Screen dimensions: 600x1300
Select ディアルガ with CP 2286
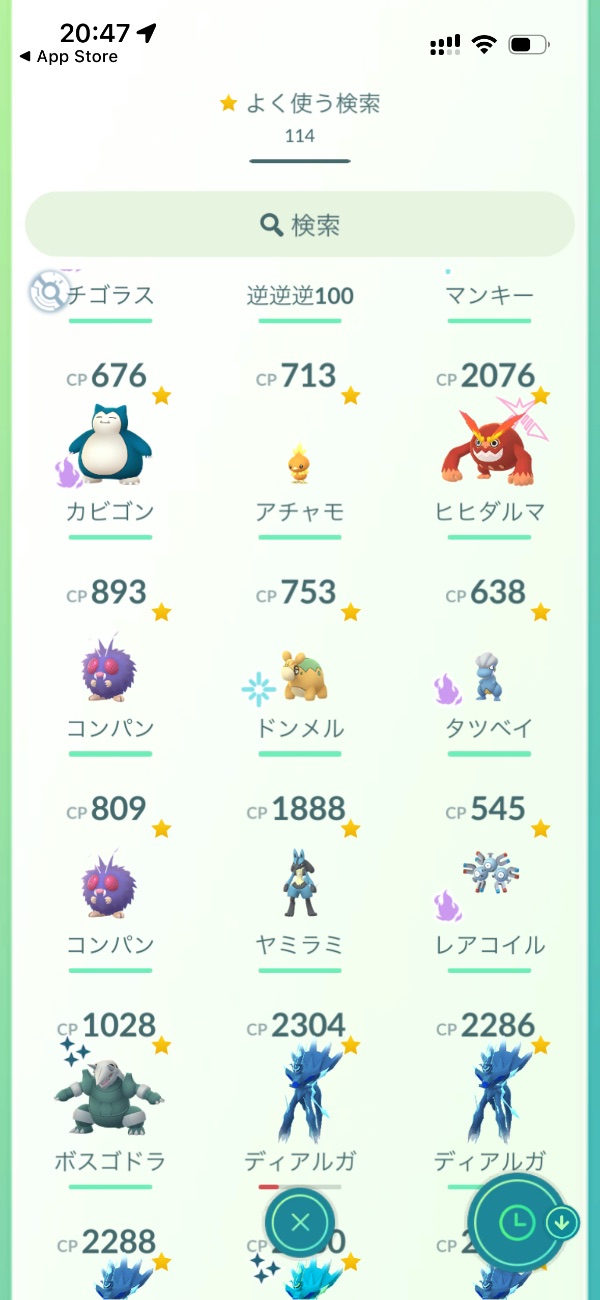tap(490, 1100)
